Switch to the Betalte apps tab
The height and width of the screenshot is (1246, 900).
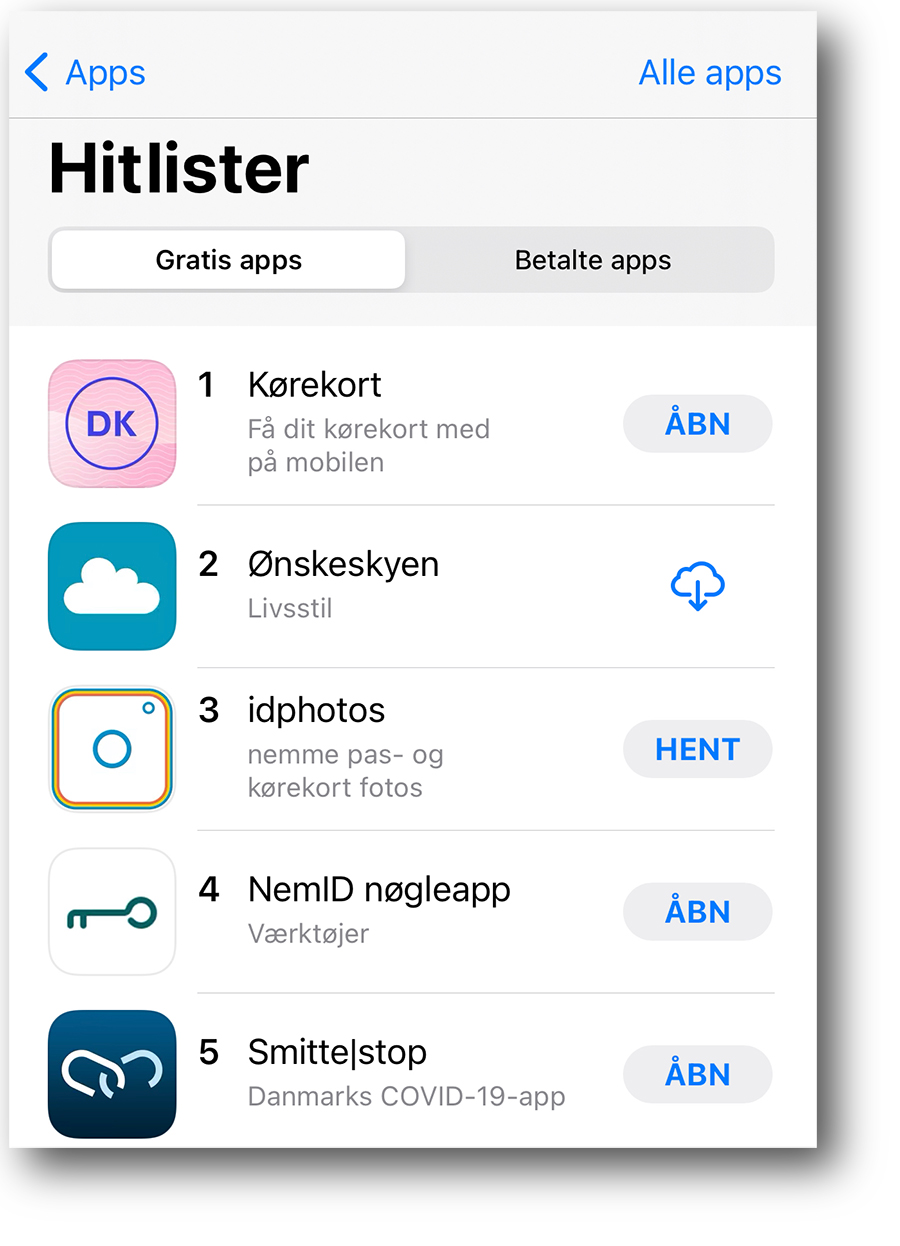click(592, 261)
